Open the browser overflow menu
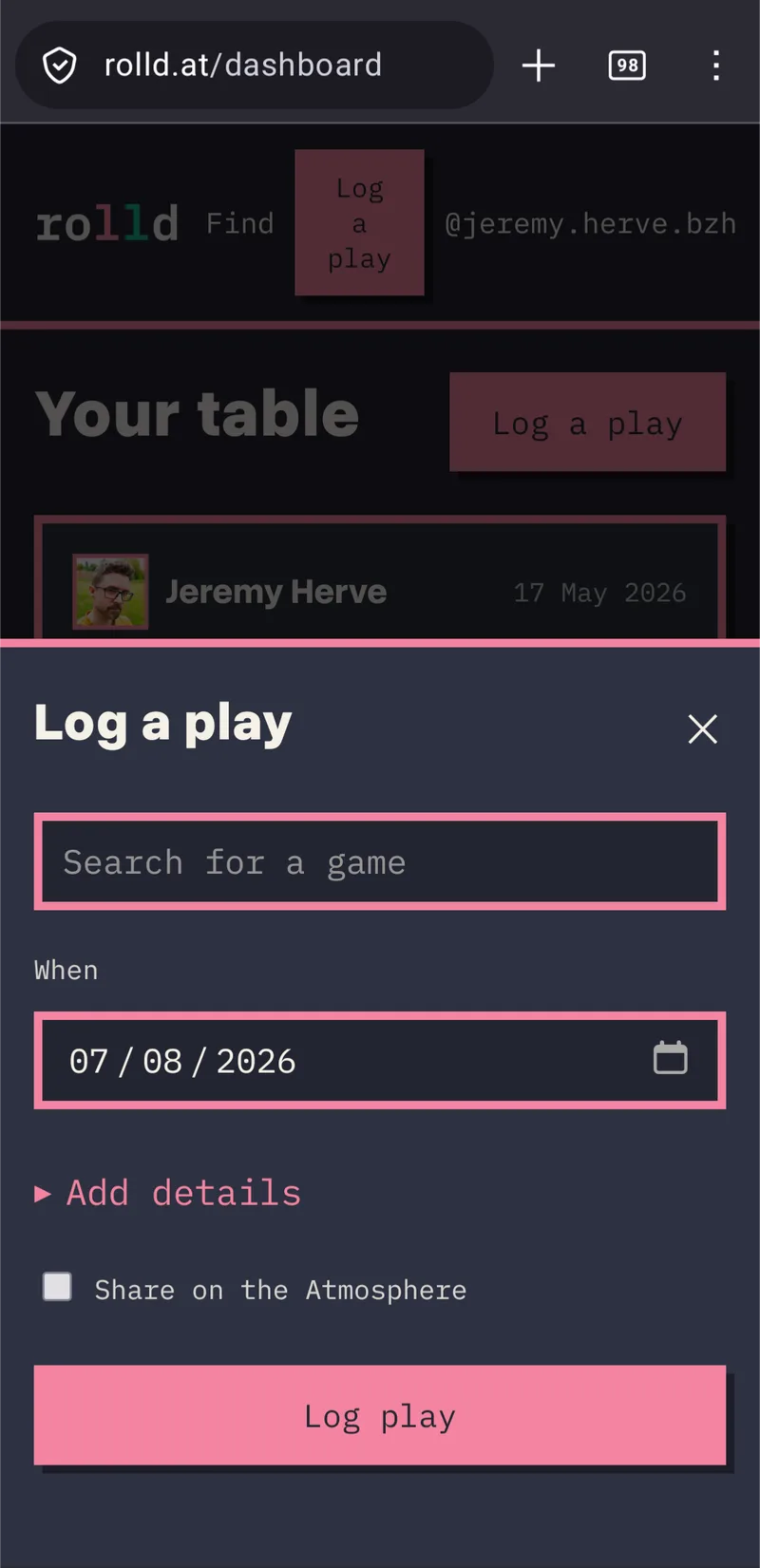760x1568 pixels. (x=715, y=66)
